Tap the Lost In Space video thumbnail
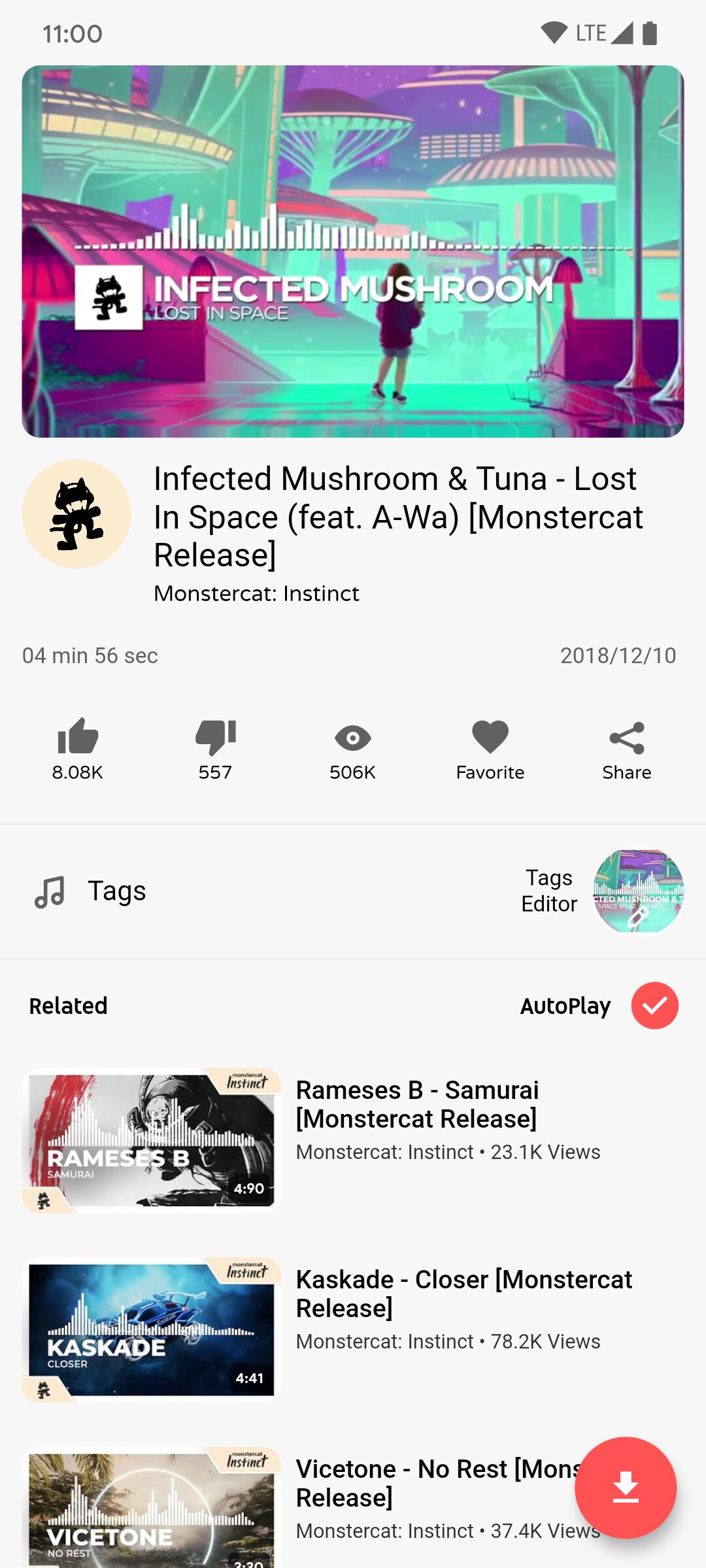Screen dimensions: 706x1568 click(353, 252)
